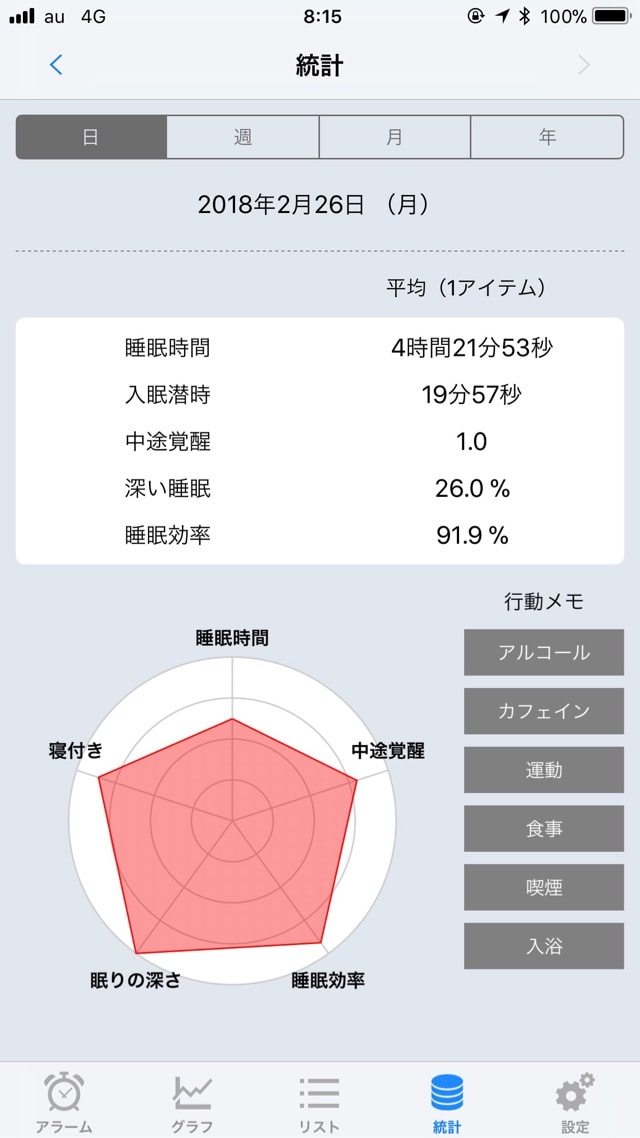
Task: Open the アラーム tab
Action: pos(64,1102)
